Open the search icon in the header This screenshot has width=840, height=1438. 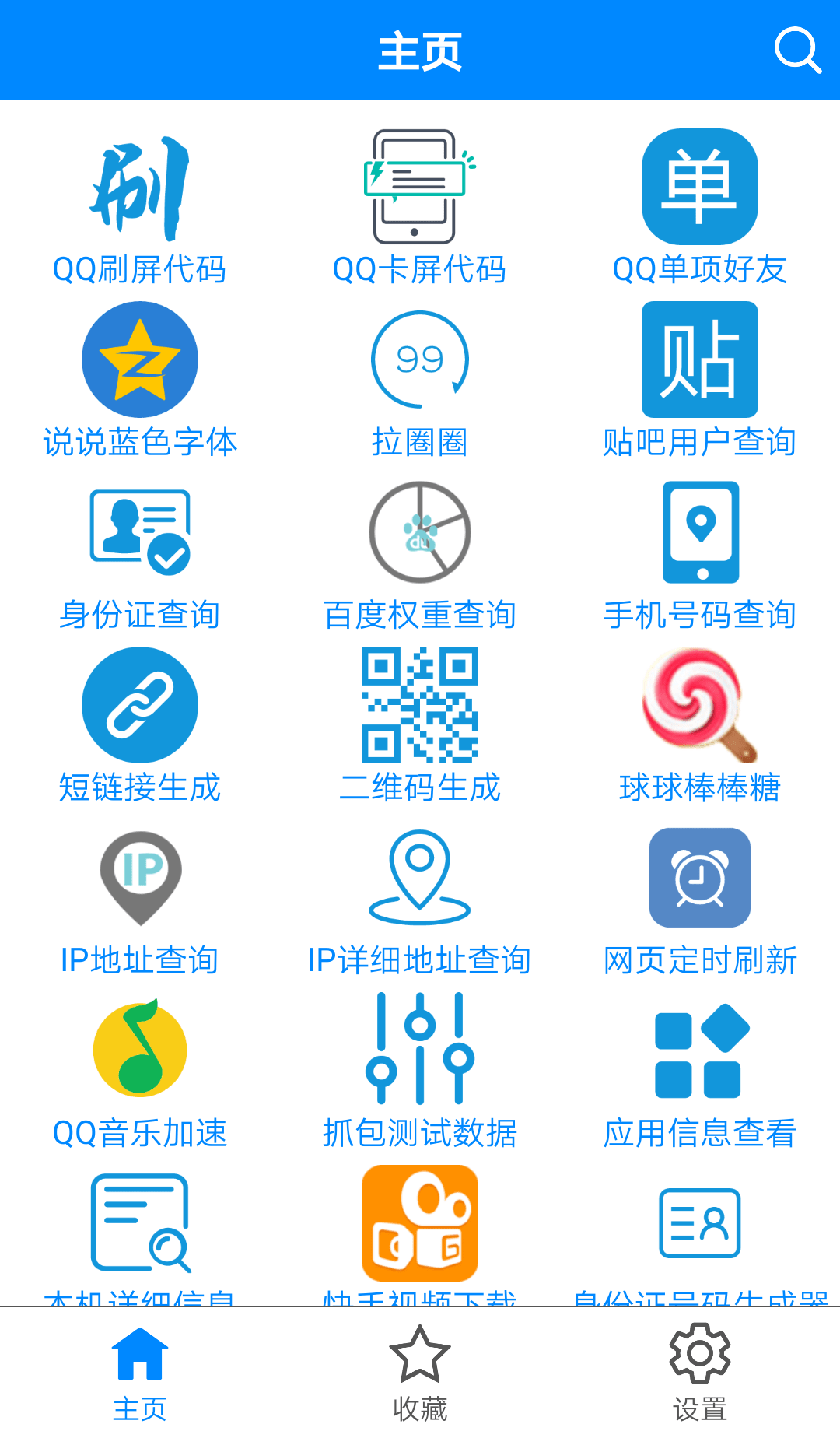[x=797, y=51]
